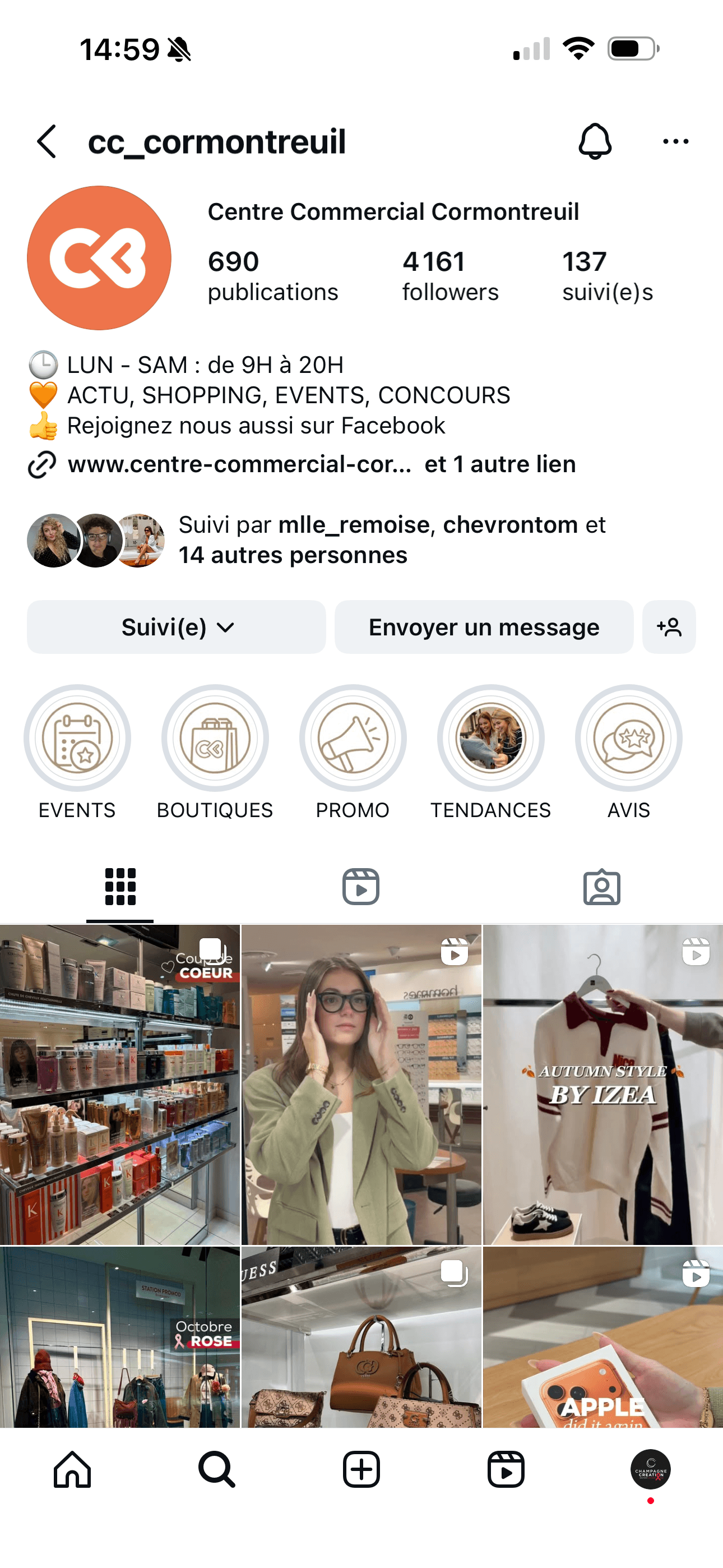Open the TENDANCES story highlight
The image size is (723, 1568).
click(490, 739)
